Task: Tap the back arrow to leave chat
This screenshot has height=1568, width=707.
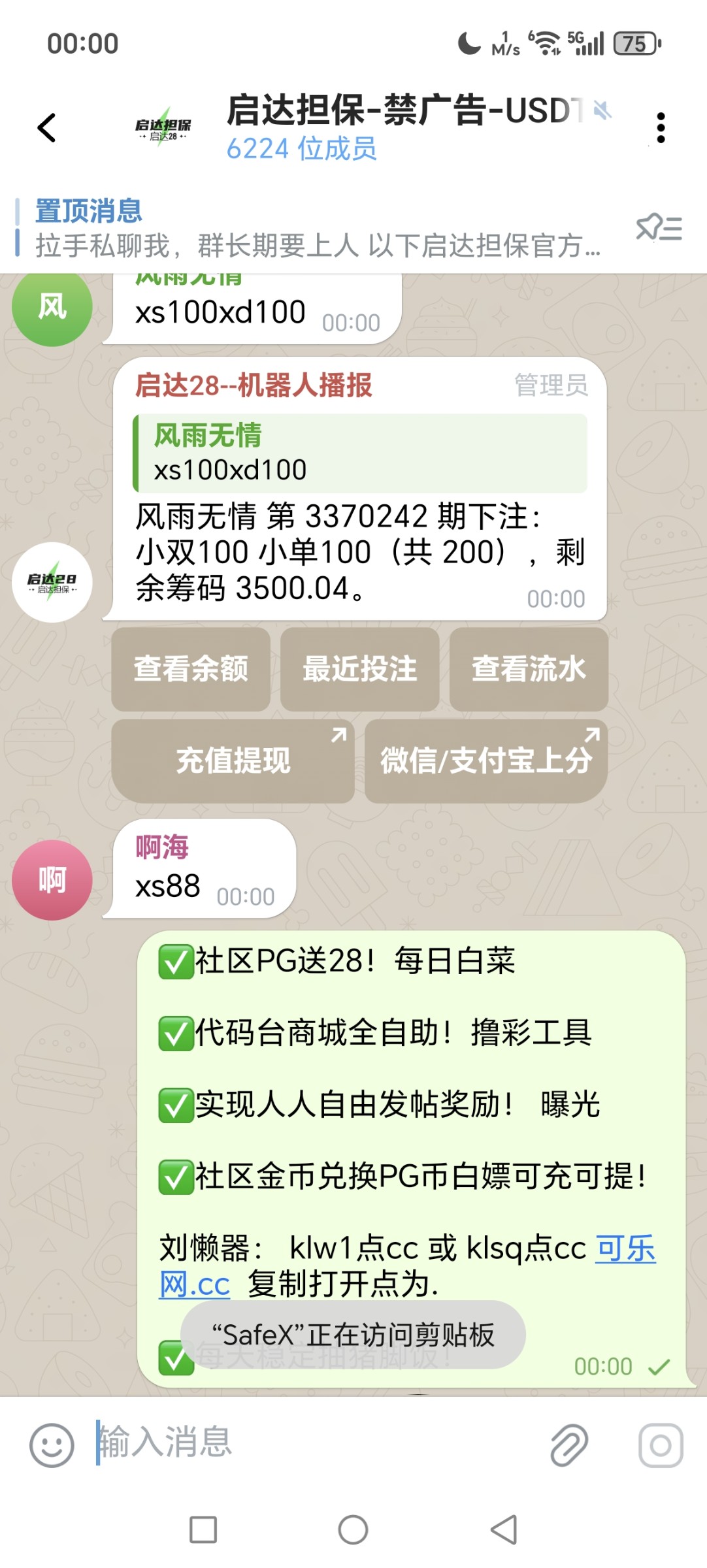Action: coord(45,128)
